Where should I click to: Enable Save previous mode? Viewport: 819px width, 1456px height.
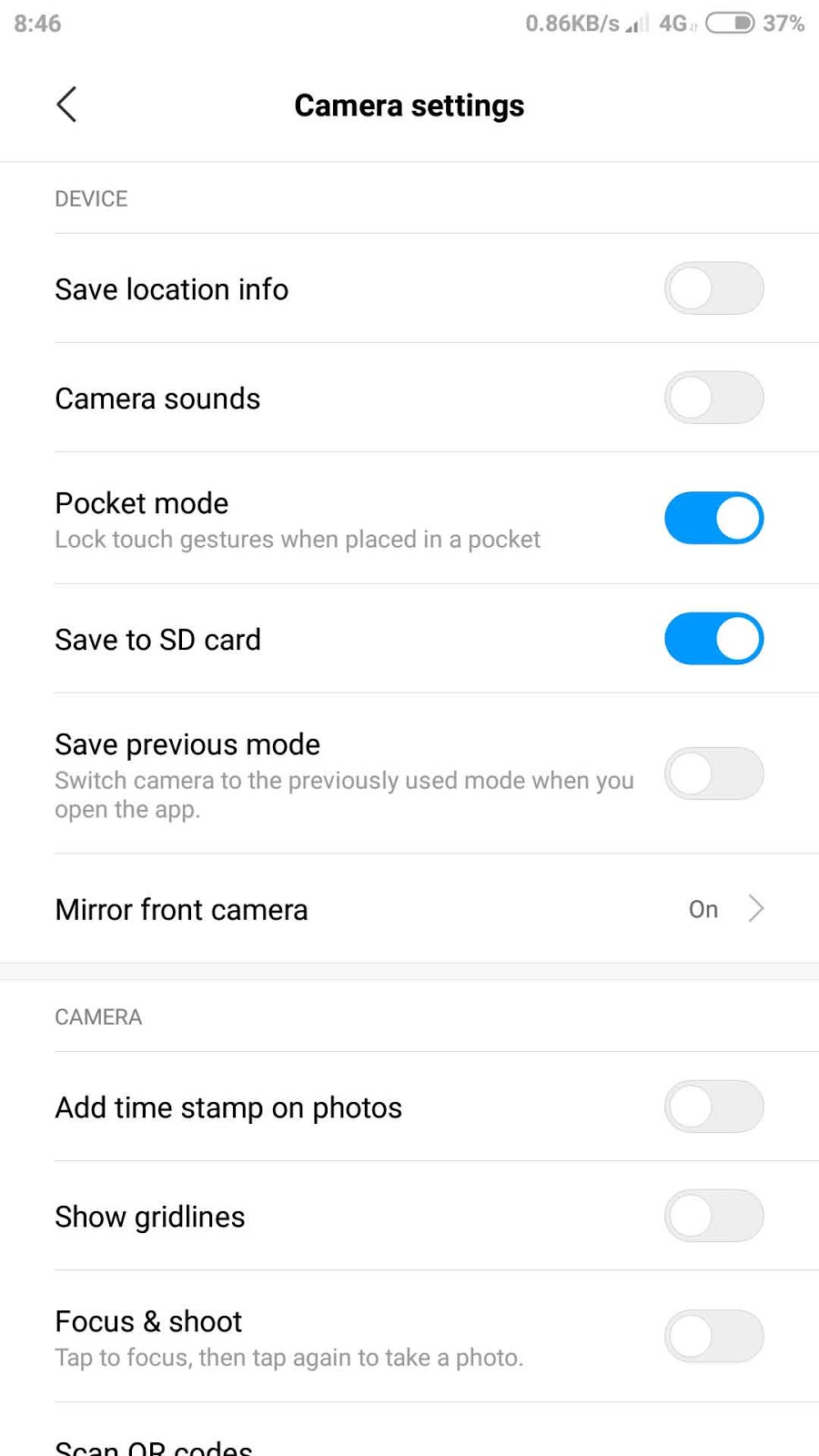click(x=713, y=773)
